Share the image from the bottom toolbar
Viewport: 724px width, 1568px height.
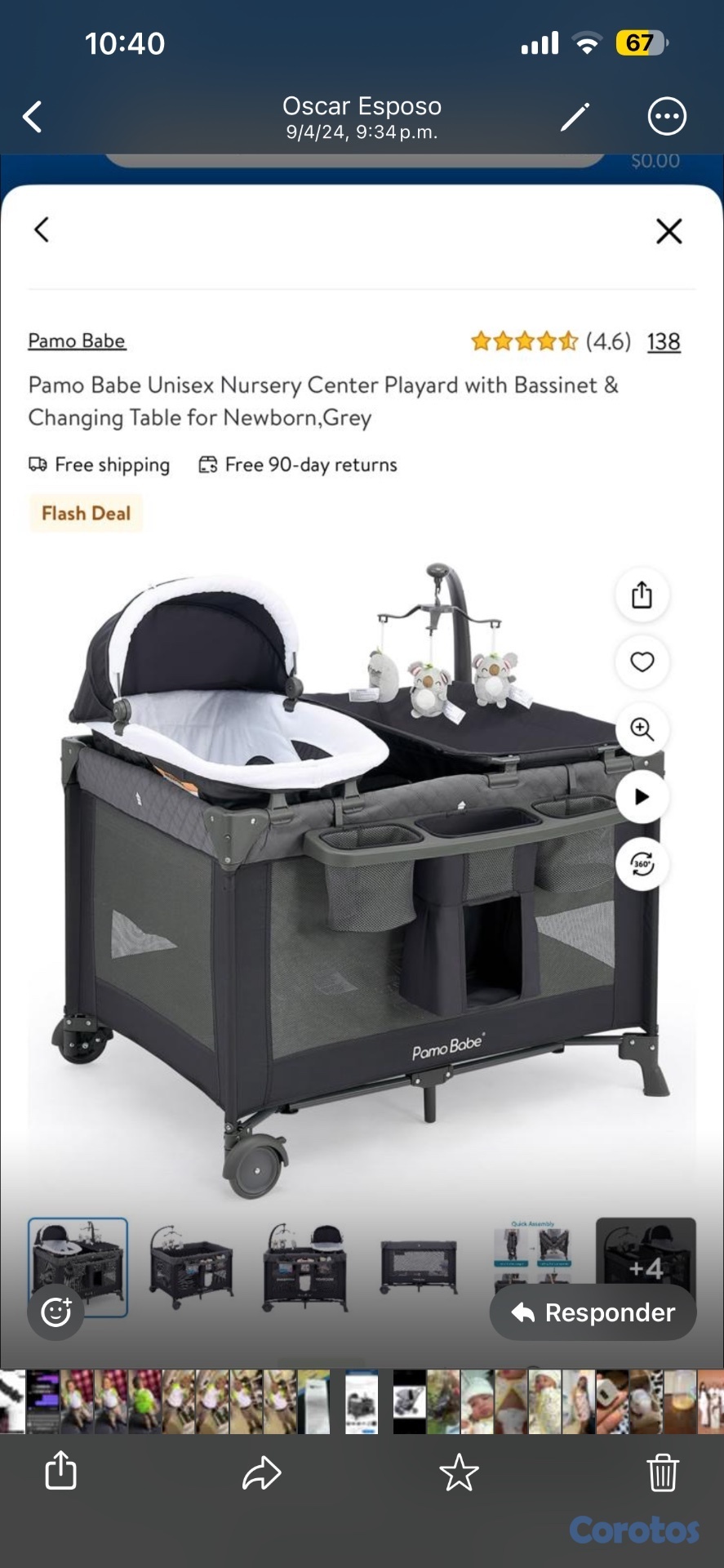(x=61, y=1472)
